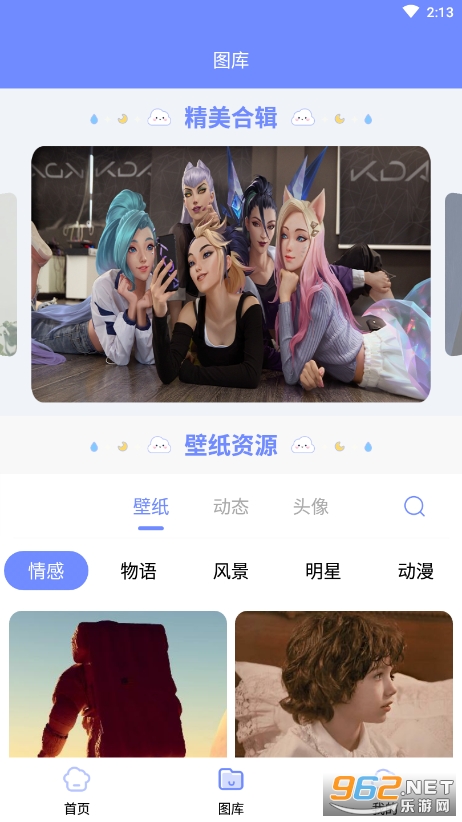Open the astronaut wallpaper

118,684
